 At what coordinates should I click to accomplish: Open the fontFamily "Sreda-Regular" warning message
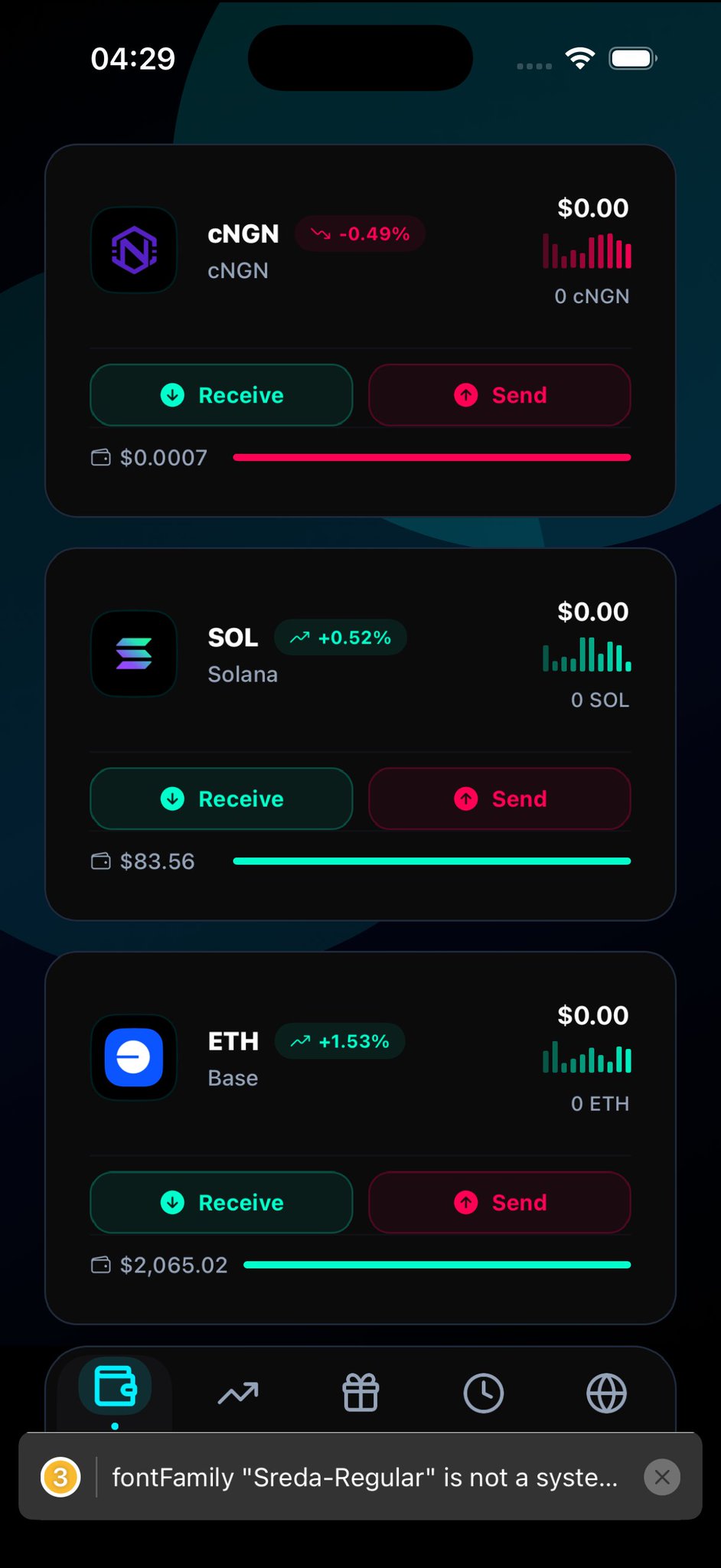(364, 1477)
